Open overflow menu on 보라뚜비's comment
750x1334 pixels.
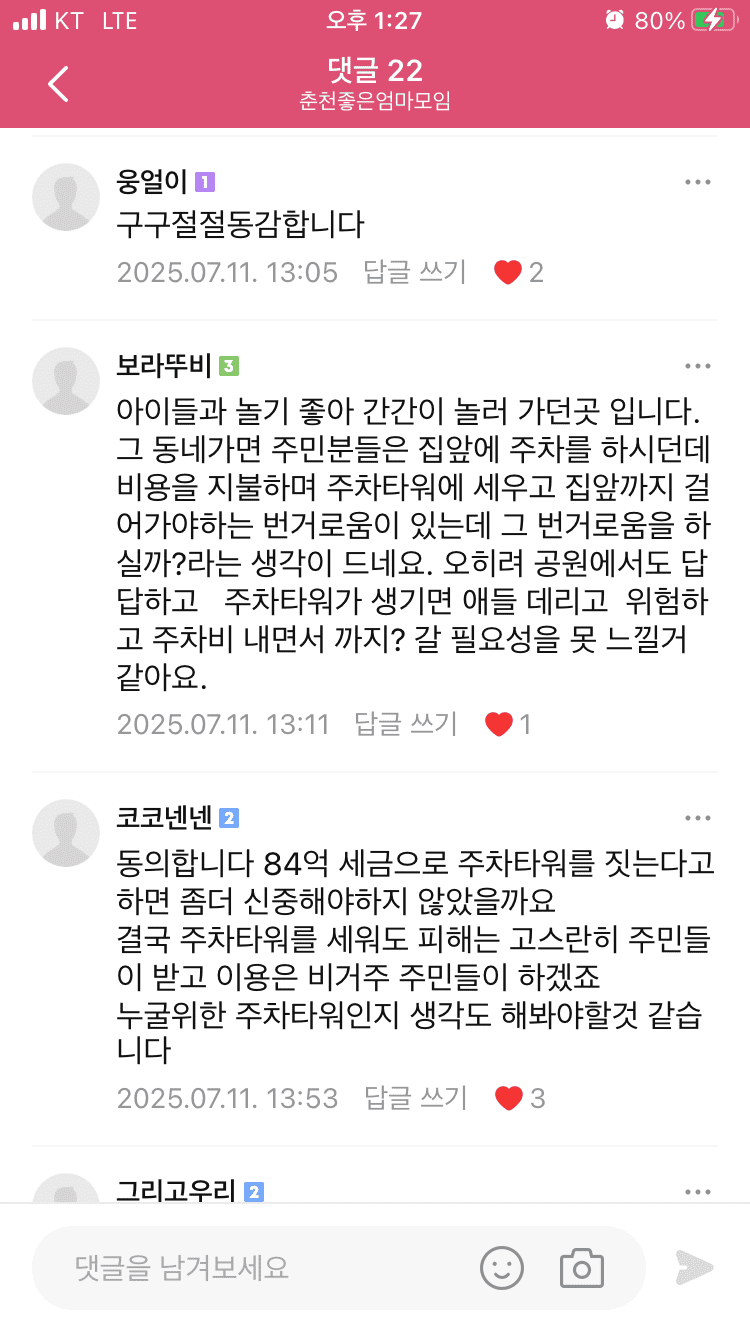698,366
